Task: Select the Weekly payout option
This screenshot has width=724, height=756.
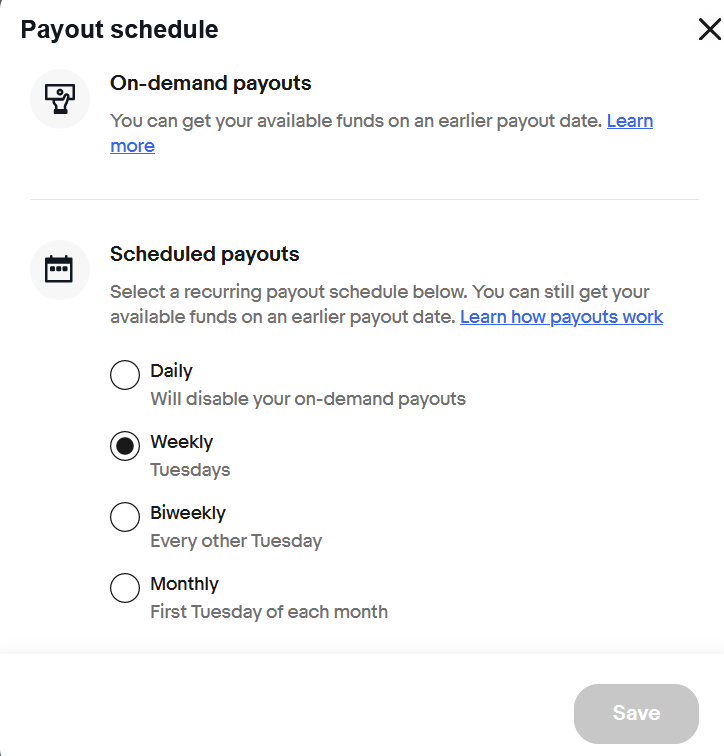Action: coord(125,446)
